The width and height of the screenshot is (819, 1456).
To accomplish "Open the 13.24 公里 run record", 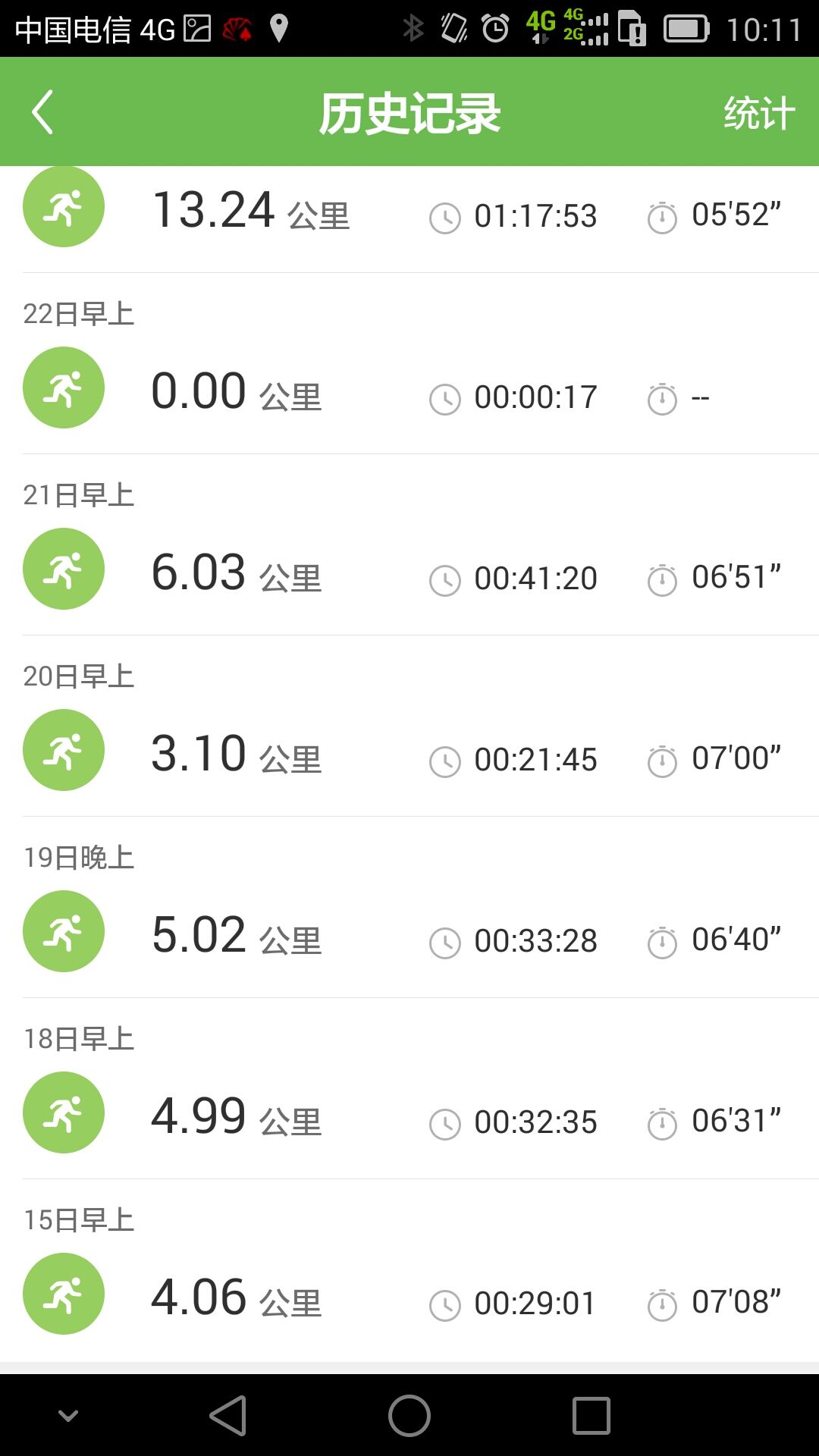I will tap(409, 212).
